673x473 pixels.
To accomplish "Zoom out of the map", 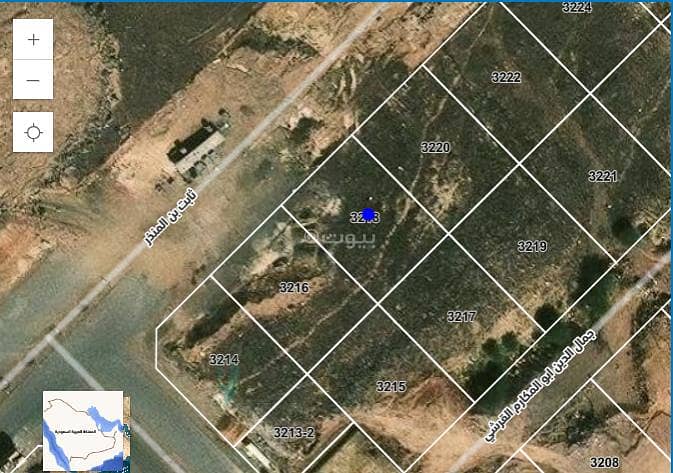I will 33,80.
